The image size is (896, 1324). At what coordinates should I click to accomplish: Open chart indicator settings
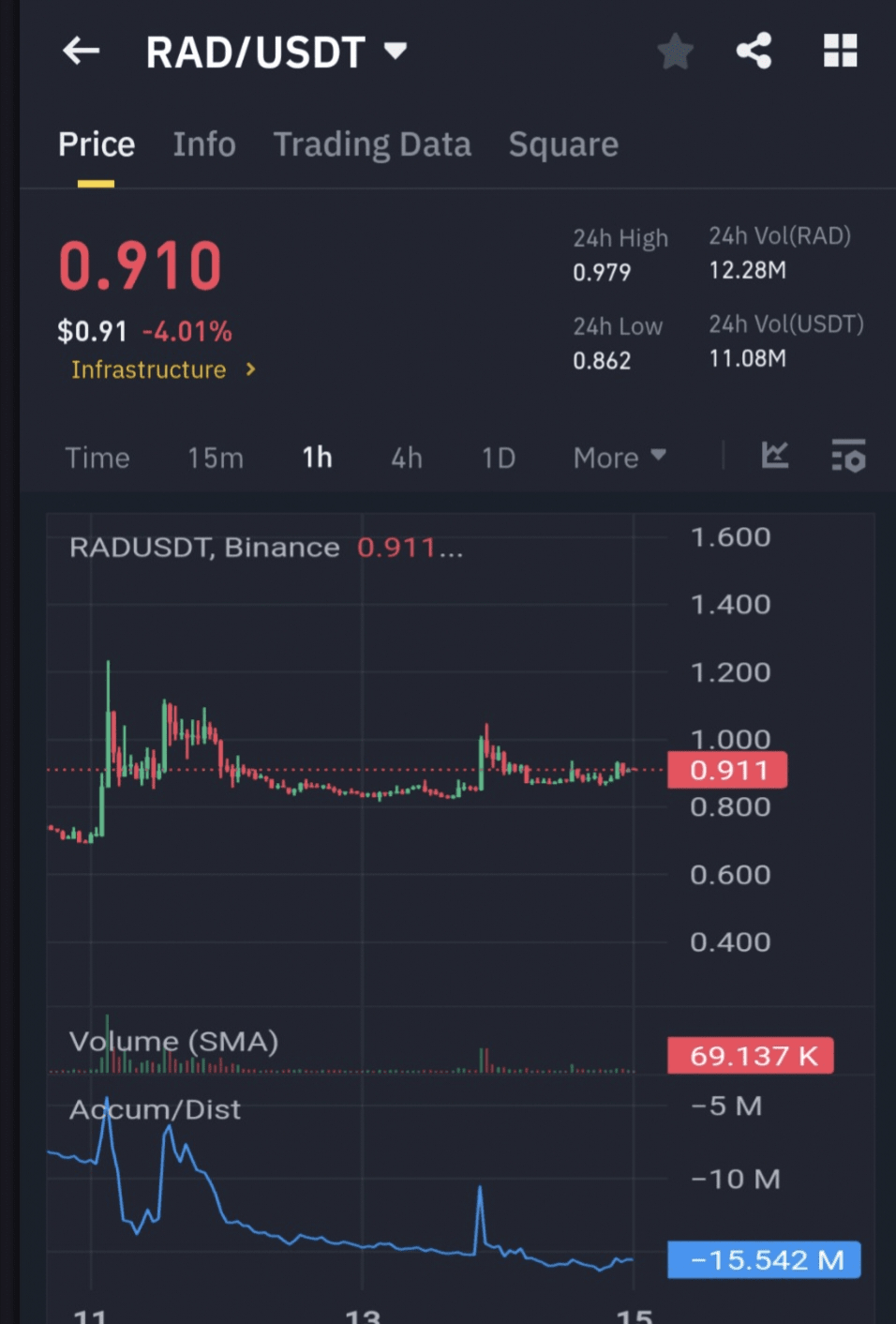pos(848,456)
